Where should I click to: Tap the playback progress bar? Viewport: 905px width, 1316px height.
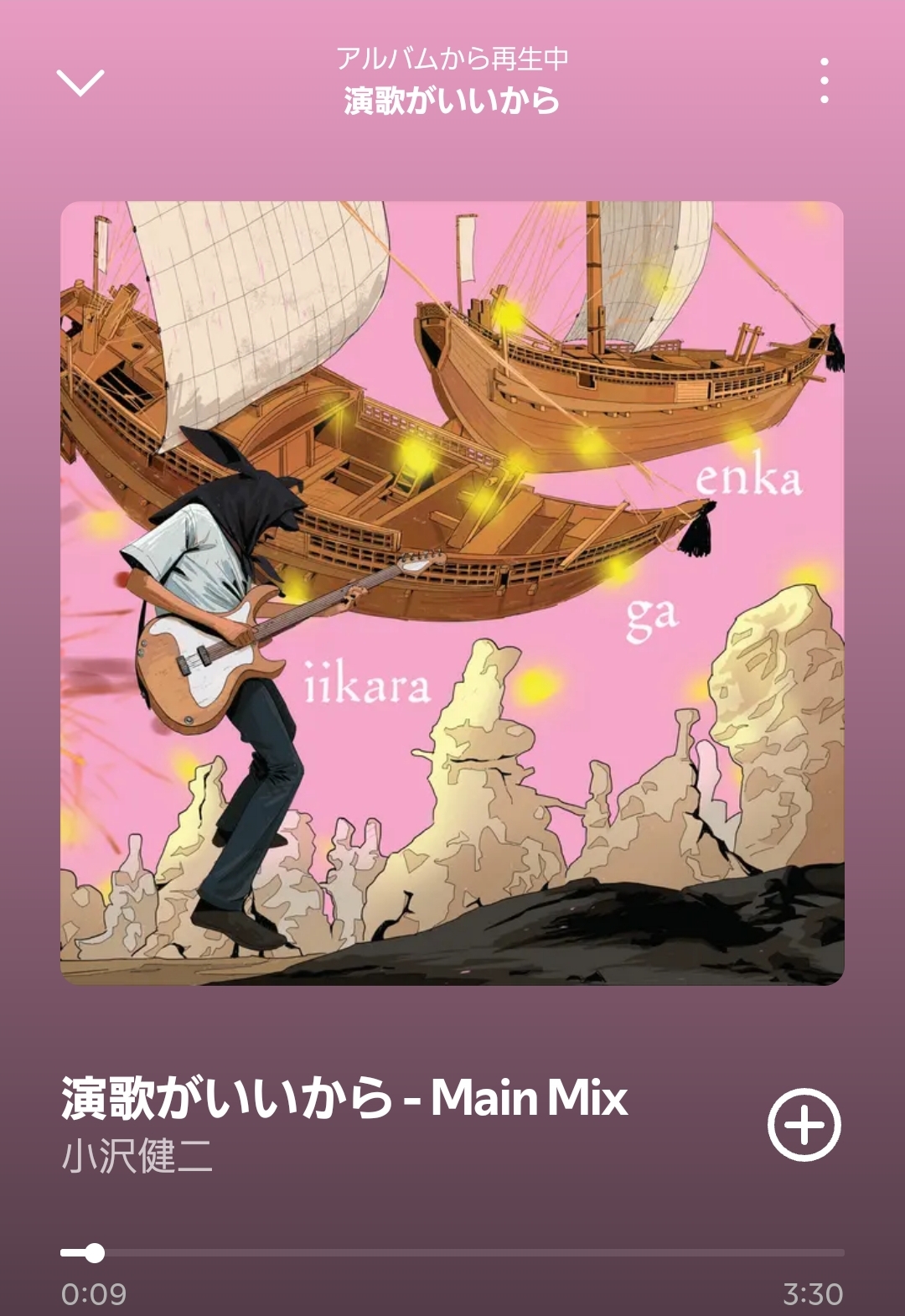pyautogui.click(x=452, y=1253)
